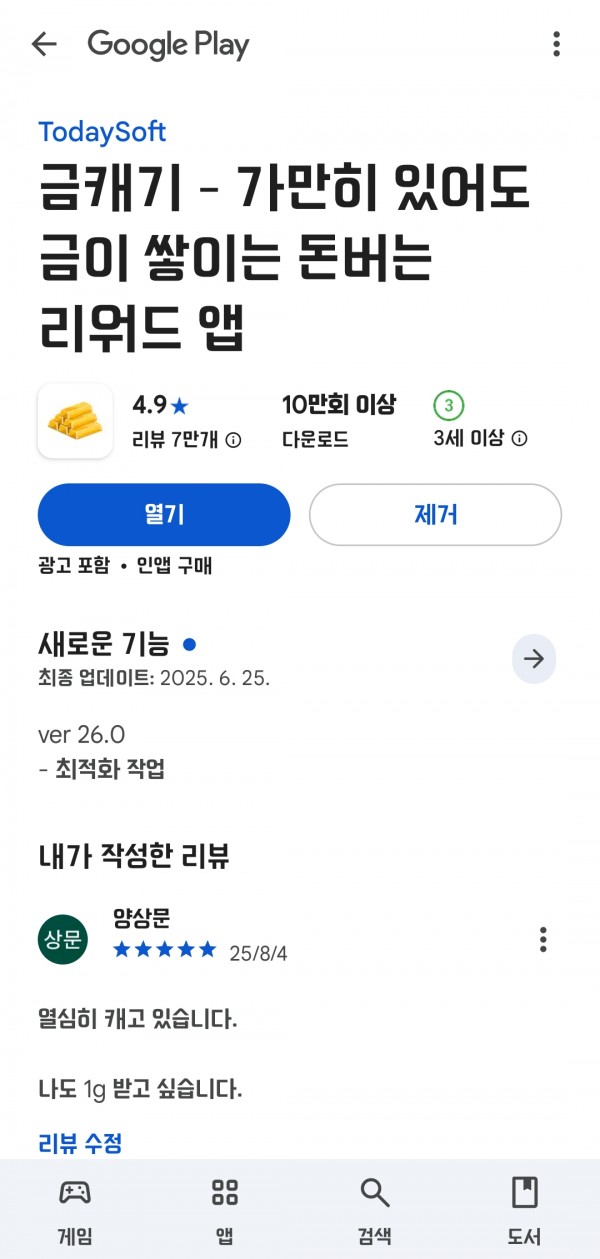Open the 4.9 star rating and 리뷰 7만개 details

[187, 422]
